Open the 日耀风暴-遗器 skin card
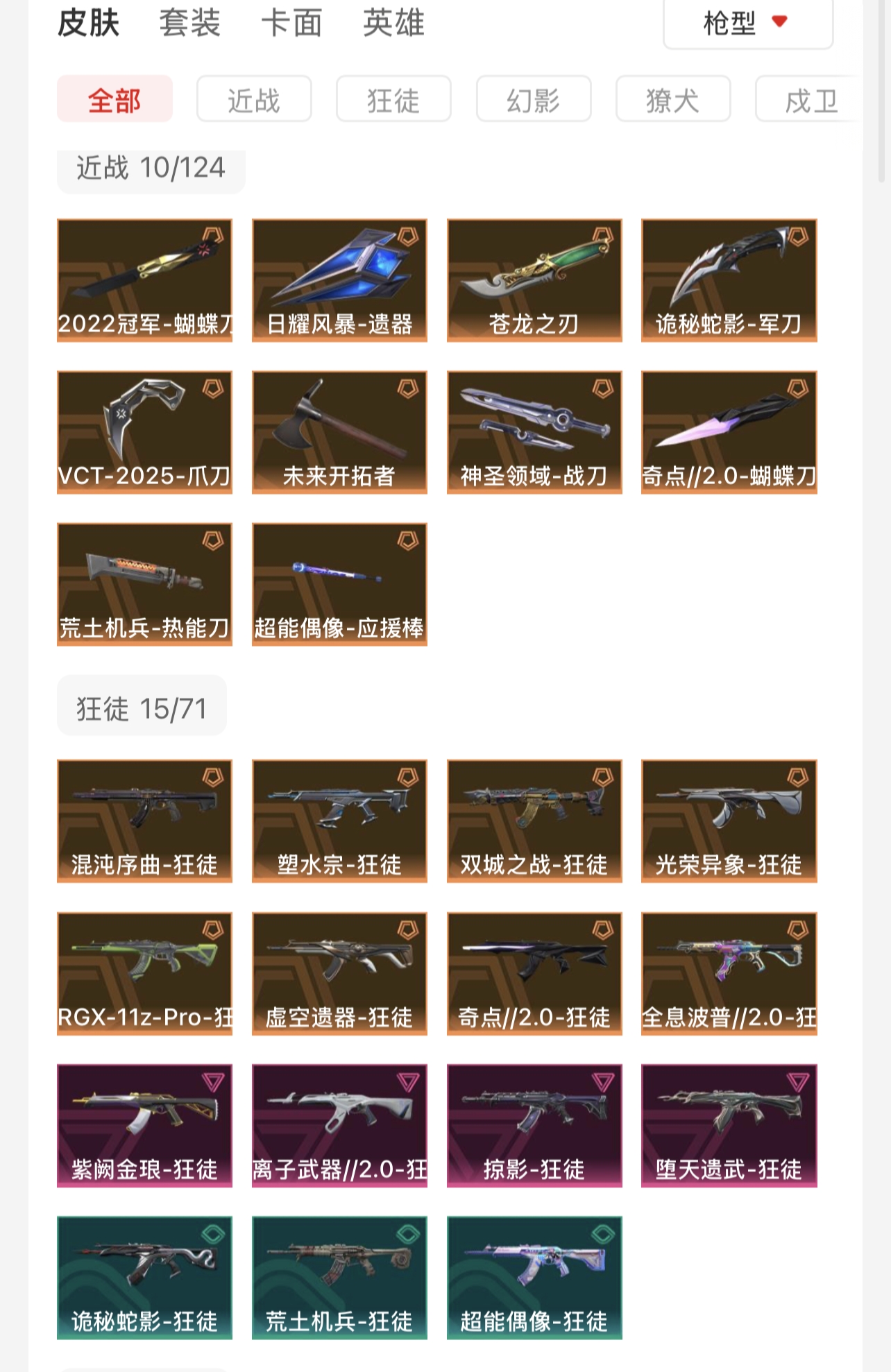 [x=339, y=280]
